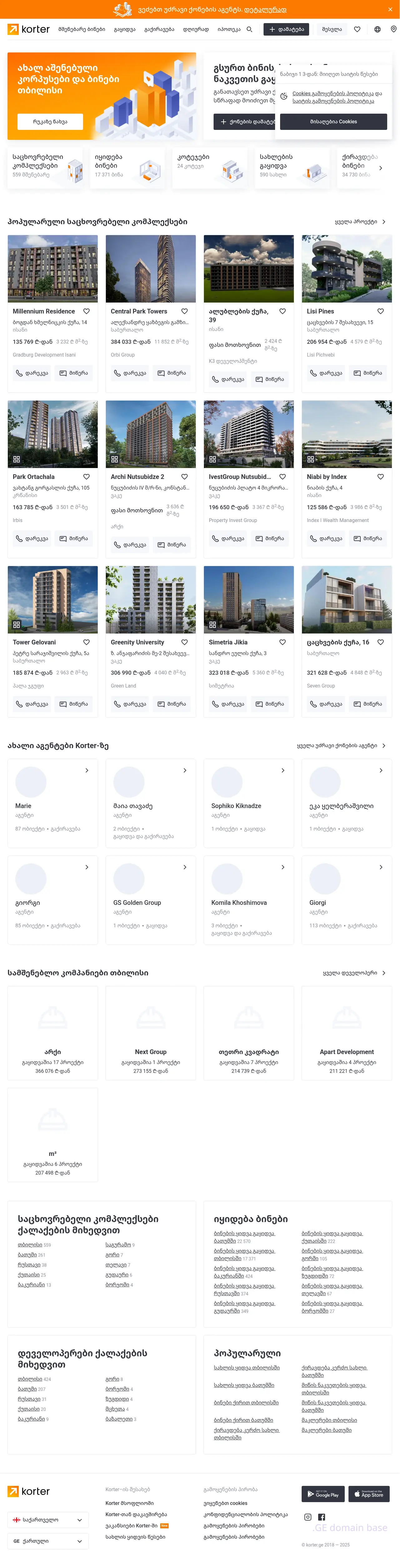Image resolution: width=400 pixels, height=1568 pixels.
Task: Tap რუკაზე ნახვა on the banner
Action: pyautogui.click(x=50, y=122)
